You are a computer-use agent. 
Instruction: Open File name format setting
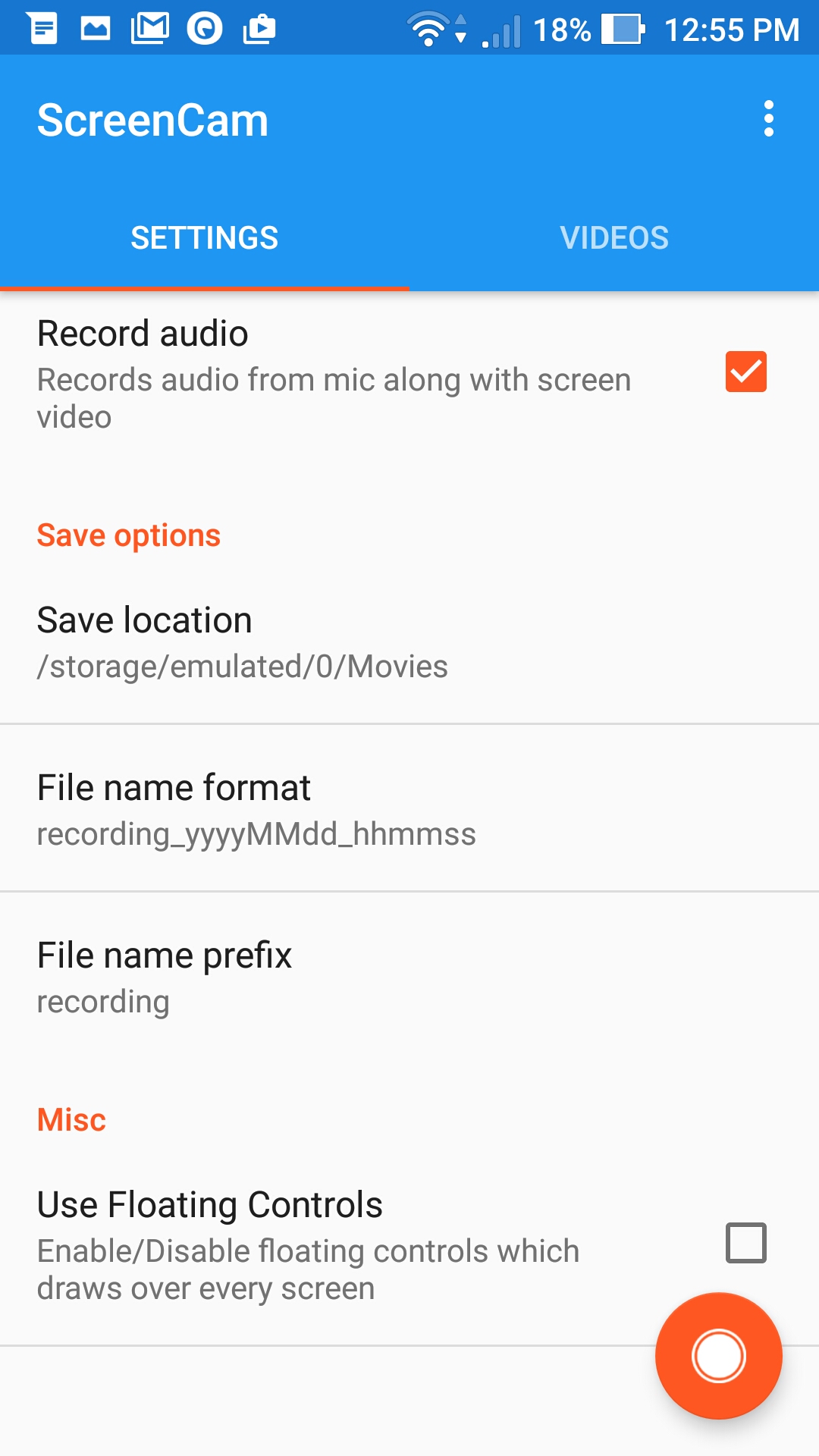(409, 808)
